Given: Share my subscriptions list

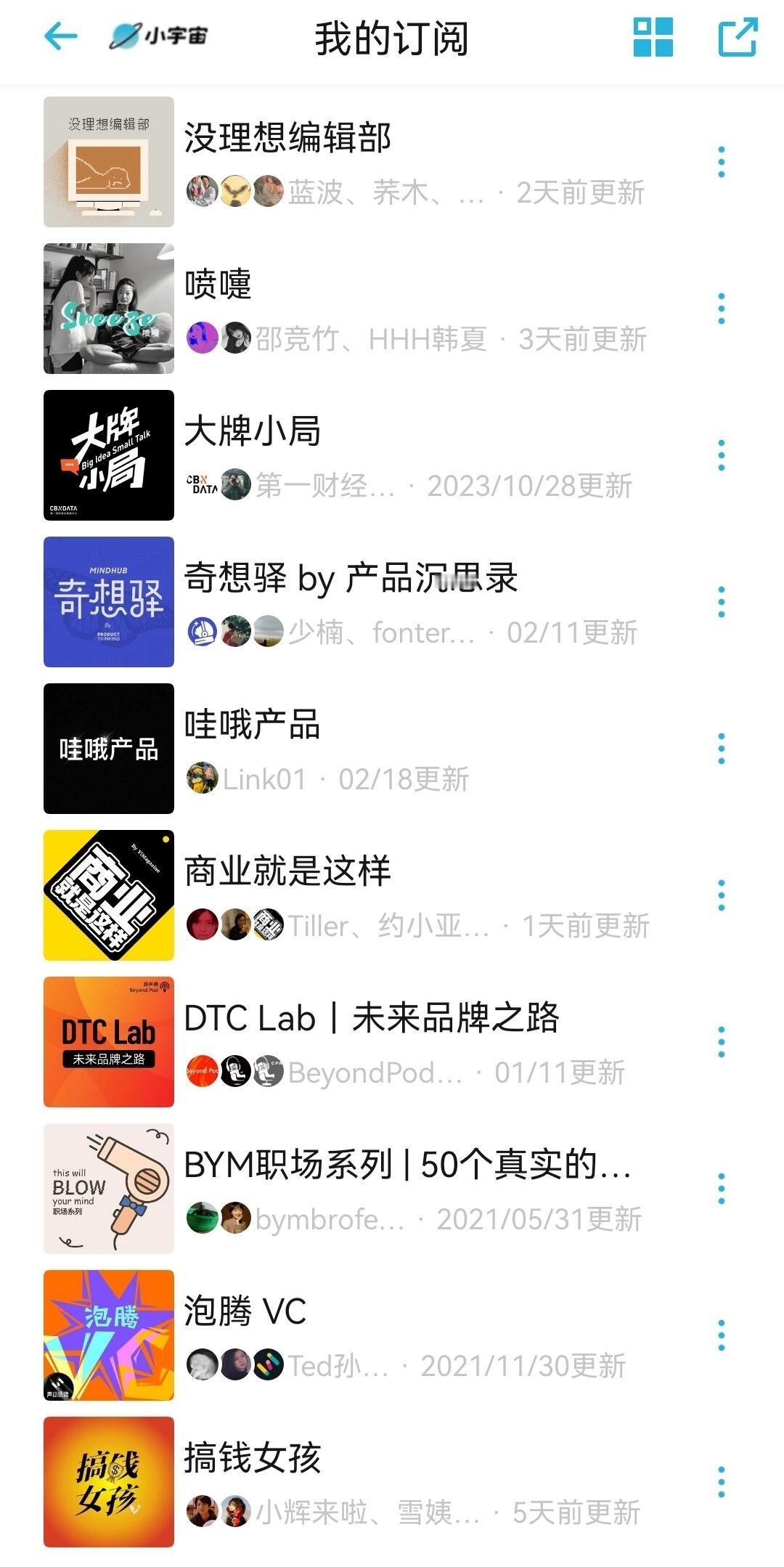Looking at the screenshot, I should (x=738, y=37).
